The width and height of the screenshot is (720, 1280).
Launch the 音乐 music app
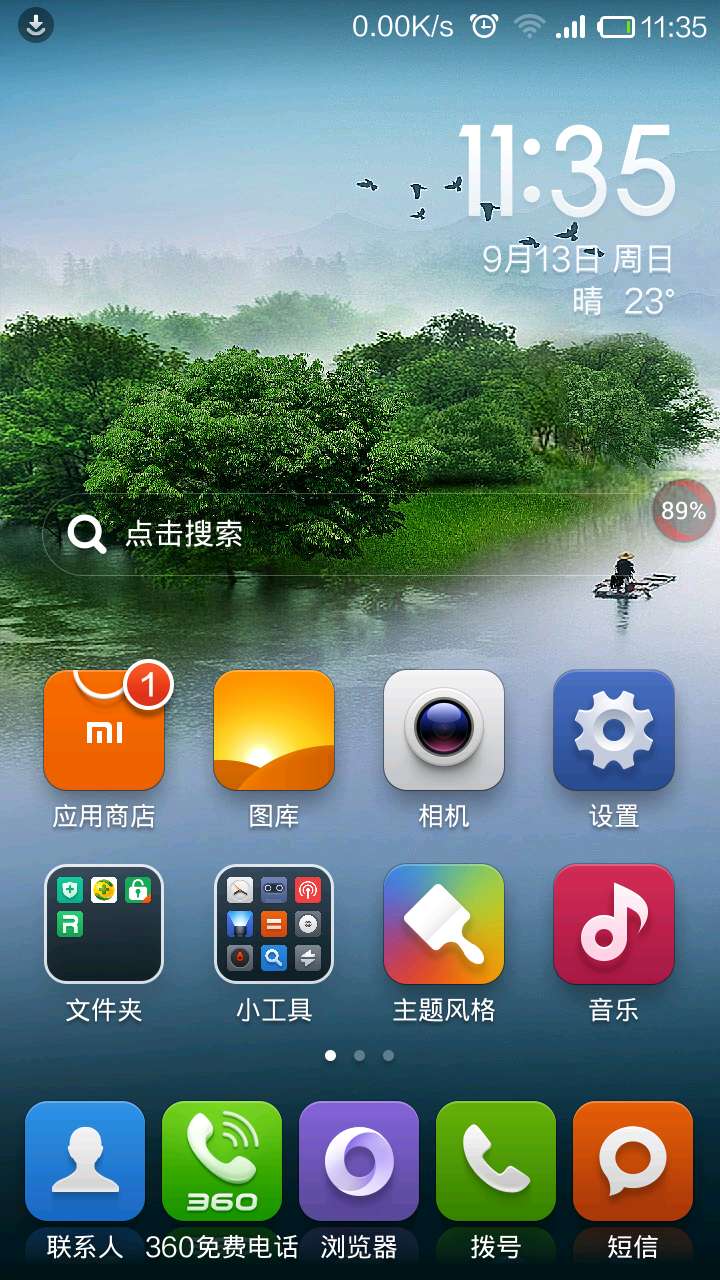click(x=614, y=925)
